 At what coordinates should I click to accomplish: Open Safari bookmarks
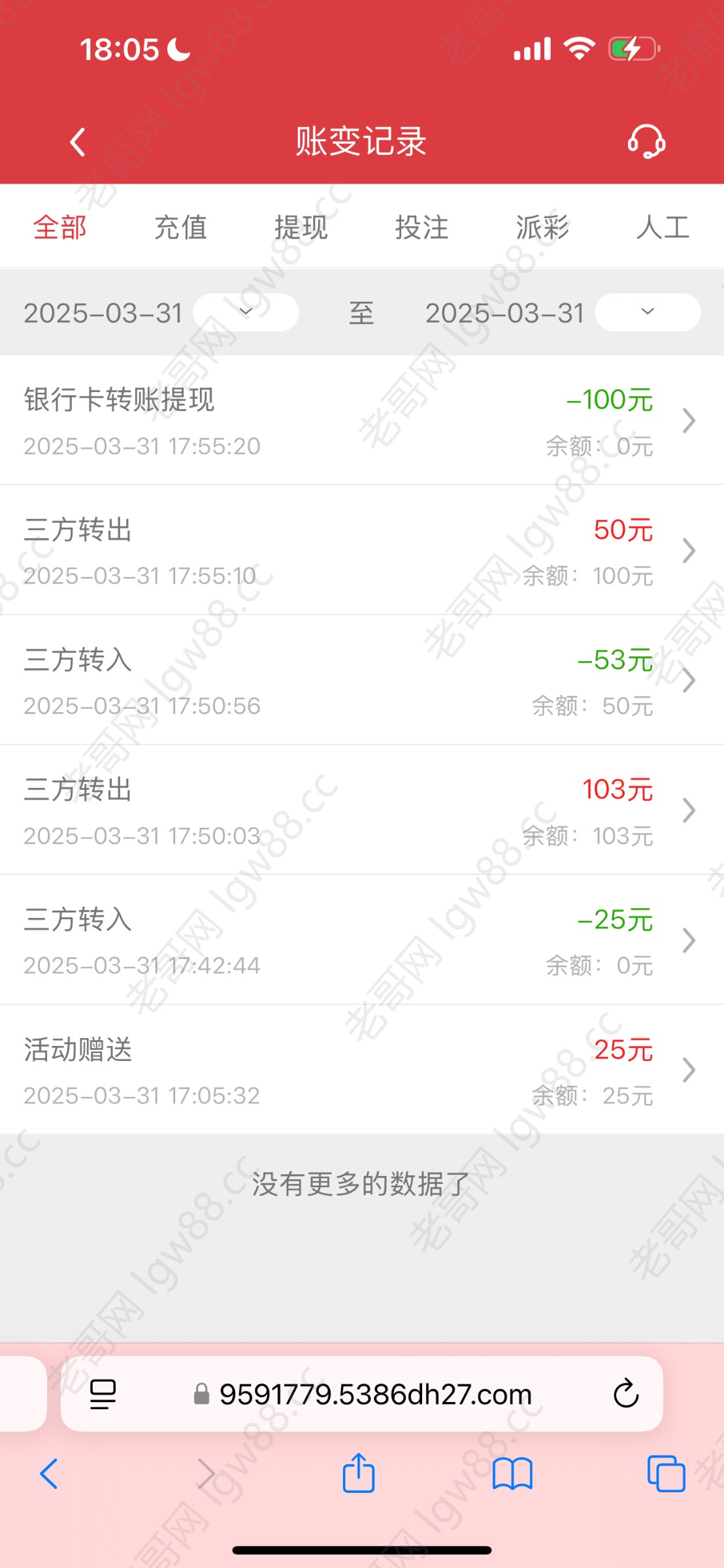[513, 1475]
